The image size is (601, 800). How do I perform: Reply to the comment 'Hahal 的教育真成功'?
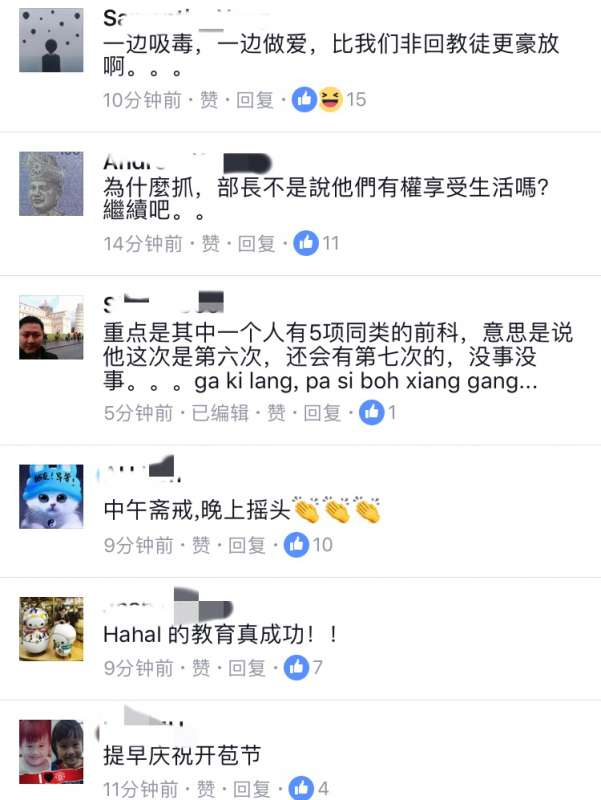point(246,666)
